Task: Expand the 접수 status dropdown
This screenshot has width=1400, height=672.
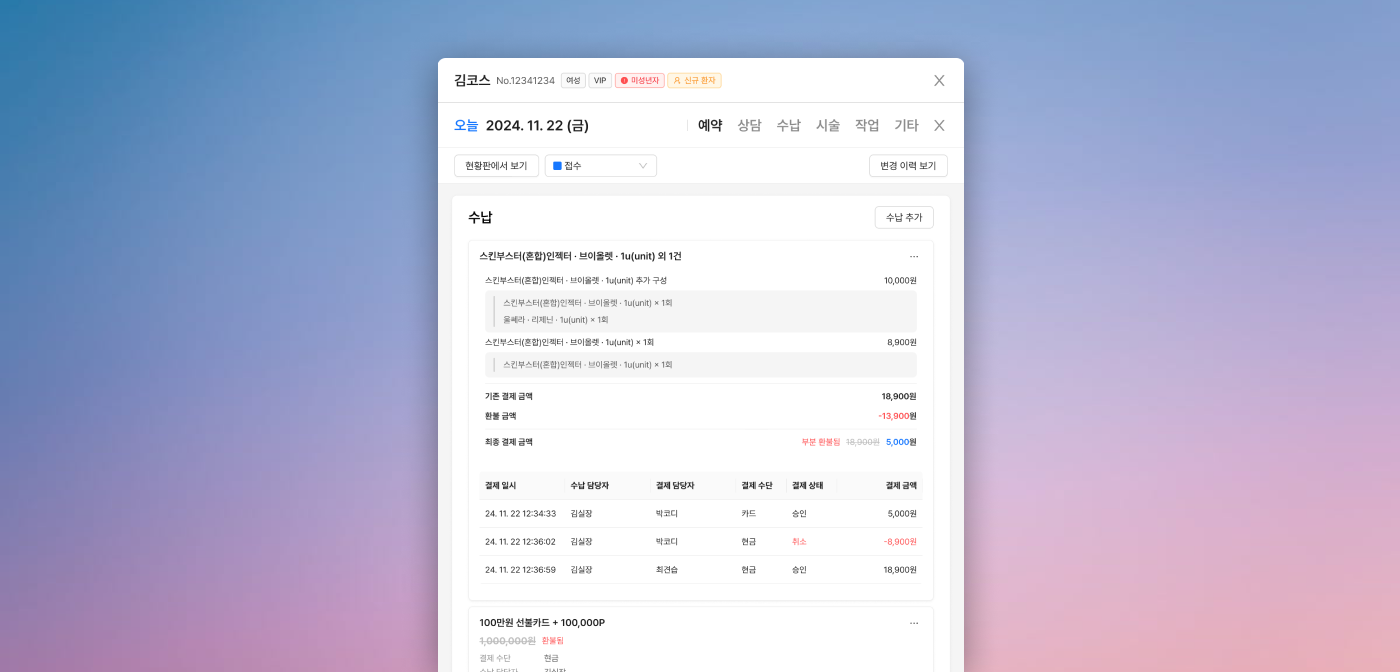Action: pos(600,166)
